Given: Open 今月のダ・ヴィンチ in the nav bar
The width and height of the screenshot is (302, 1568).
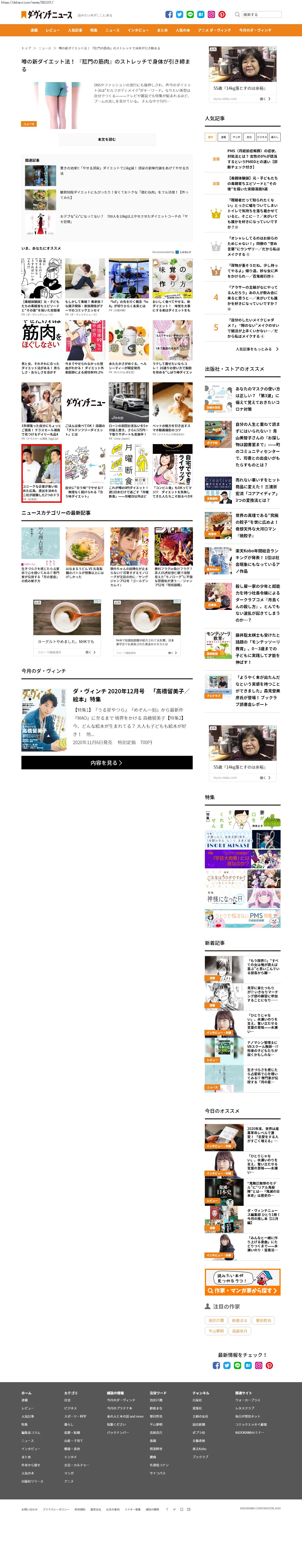Looking at the screenshot, I should (255, 30).
